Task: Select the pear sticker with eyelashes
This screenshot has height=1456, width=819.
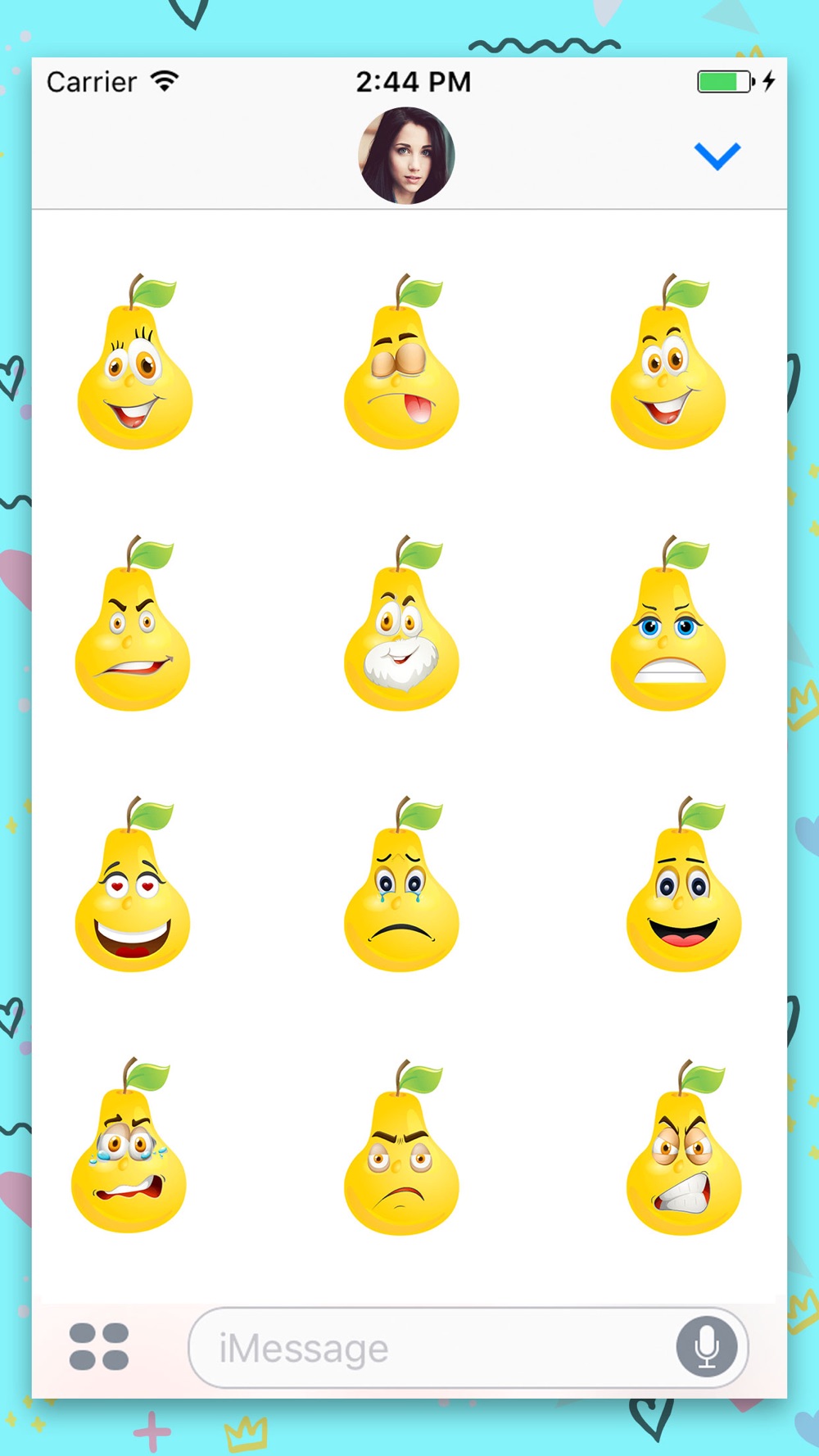Action: coord(135,361)
